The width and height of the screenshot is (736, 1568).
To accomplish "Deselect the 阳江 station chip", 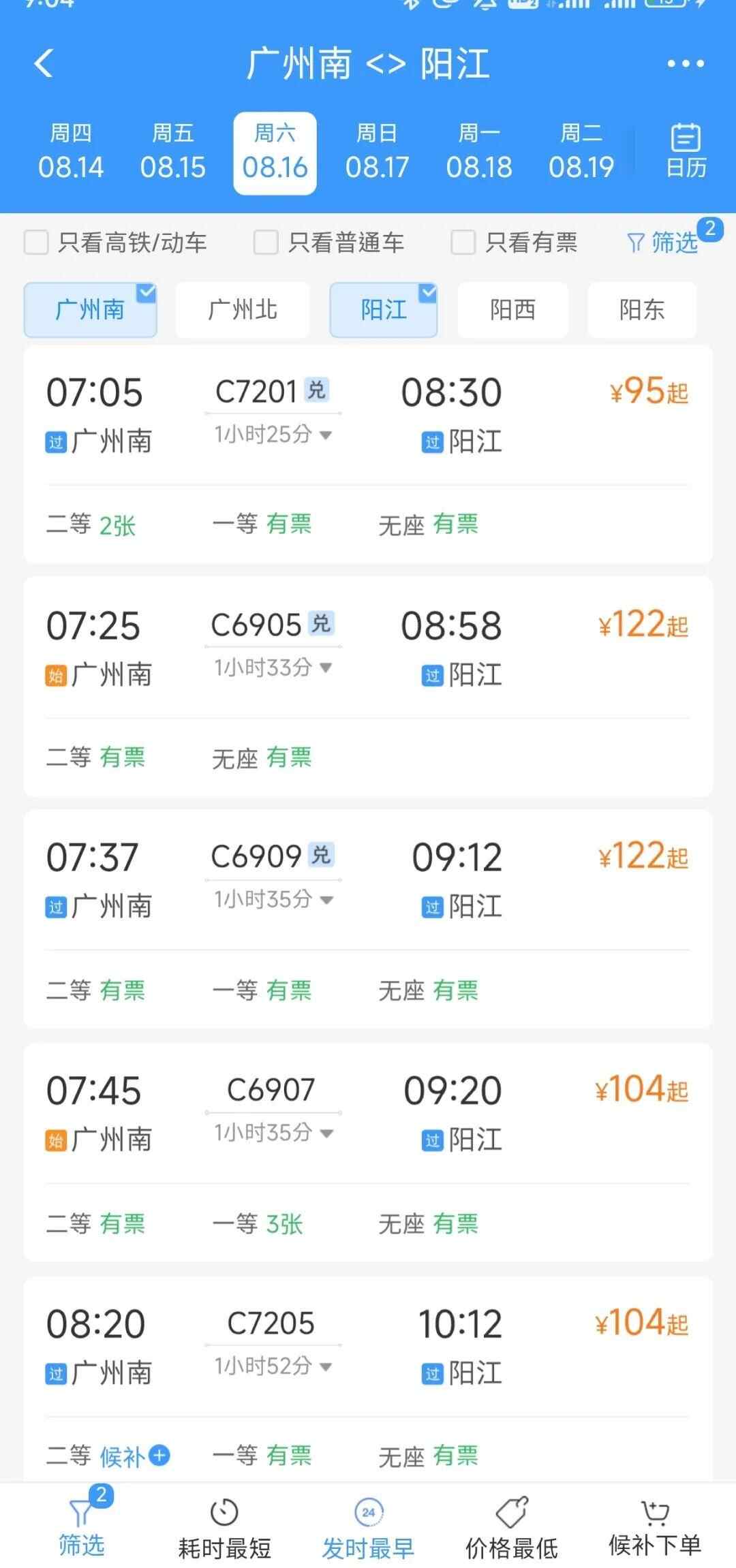I will coord(384,310).
